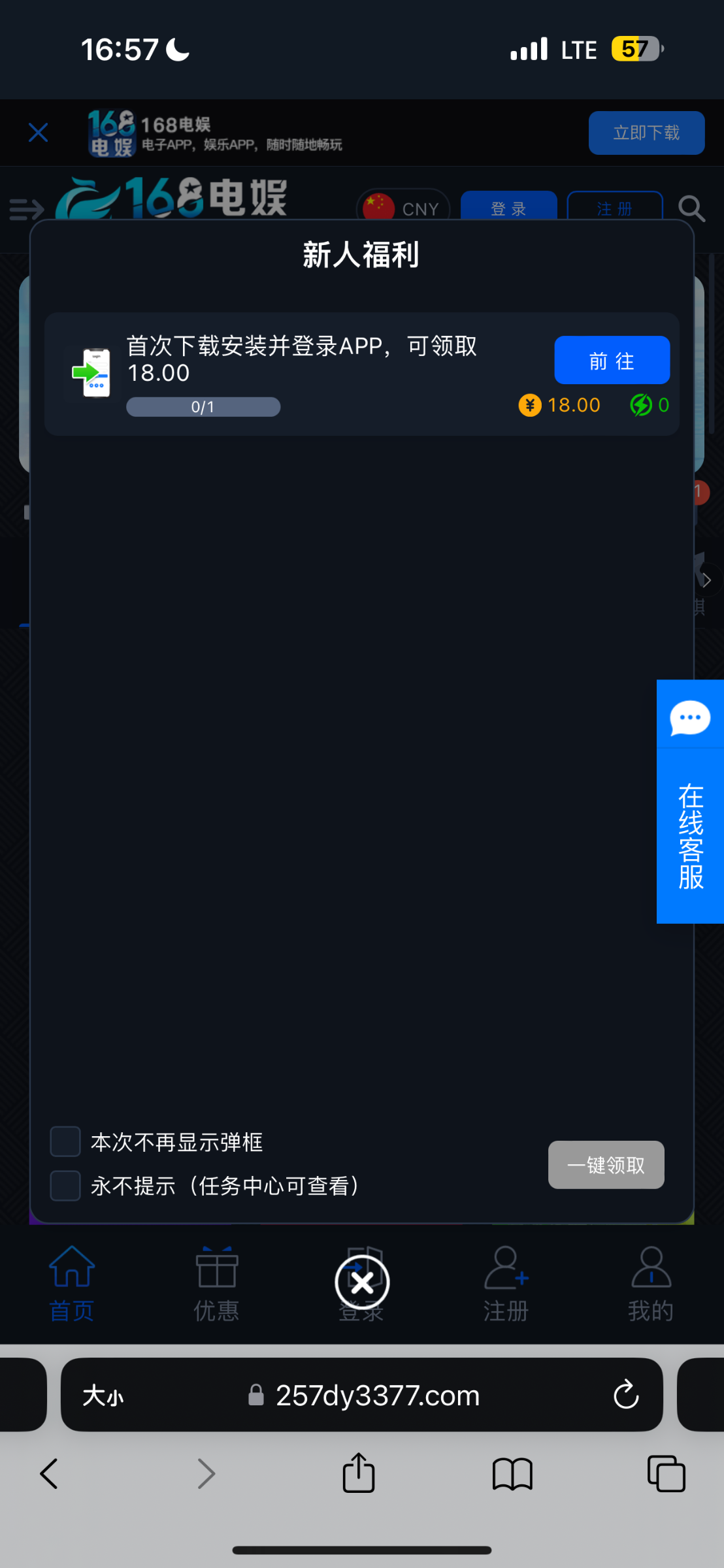This screenshot has height=1568, width=724.
Task: Check 永不提示 checkbox
Action: point(65,1185)
